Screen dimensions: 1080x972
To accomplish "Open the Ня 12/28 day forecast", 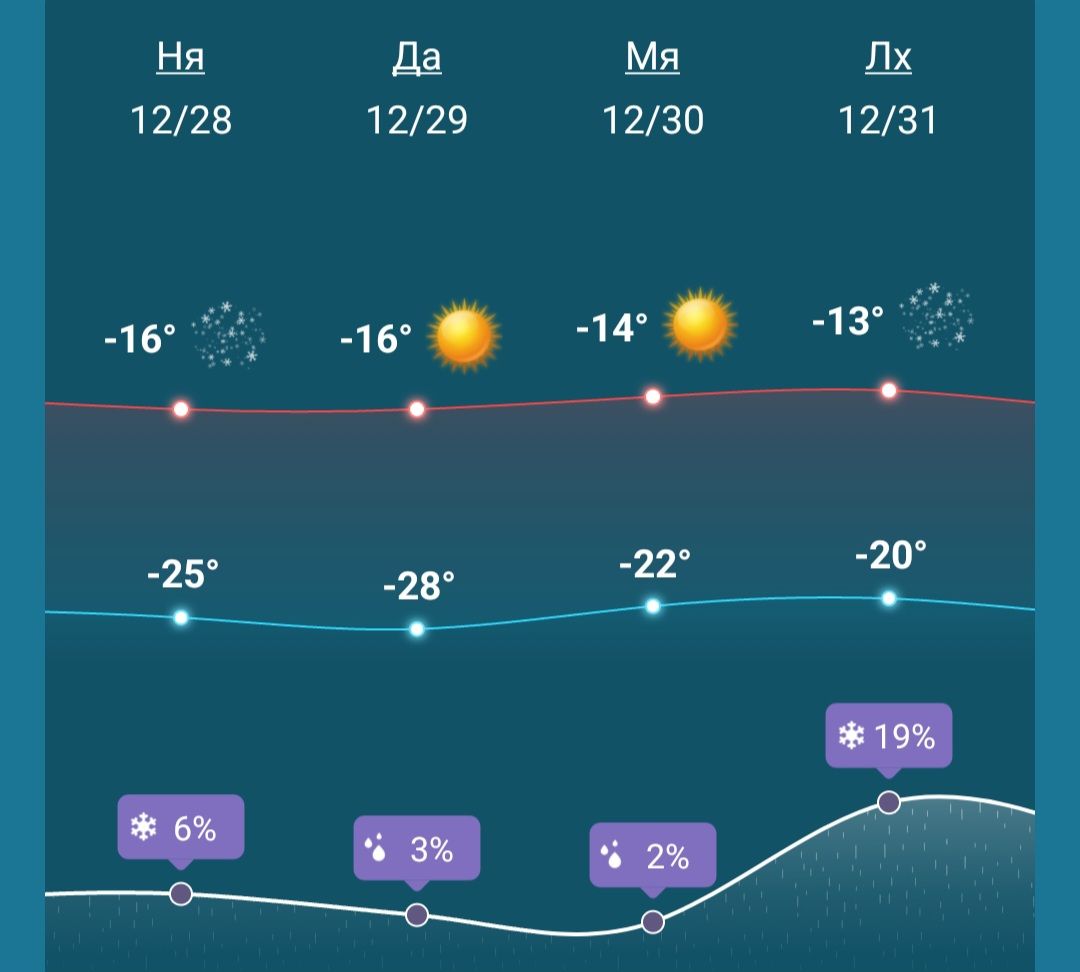I will [181, 59].
